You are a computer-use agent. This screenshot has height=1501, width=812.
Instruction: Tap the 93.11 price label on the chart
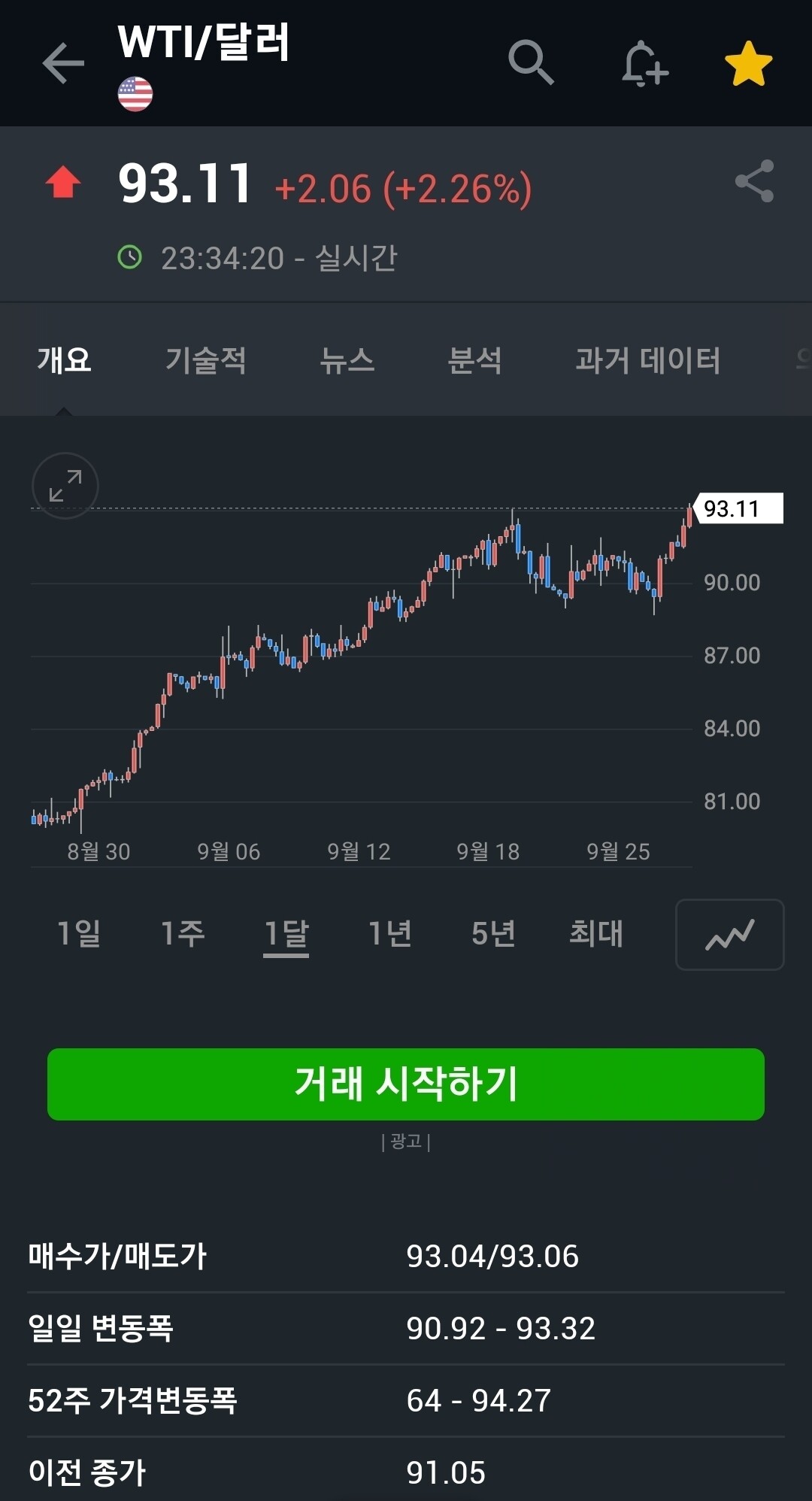[x=740, y=508]
